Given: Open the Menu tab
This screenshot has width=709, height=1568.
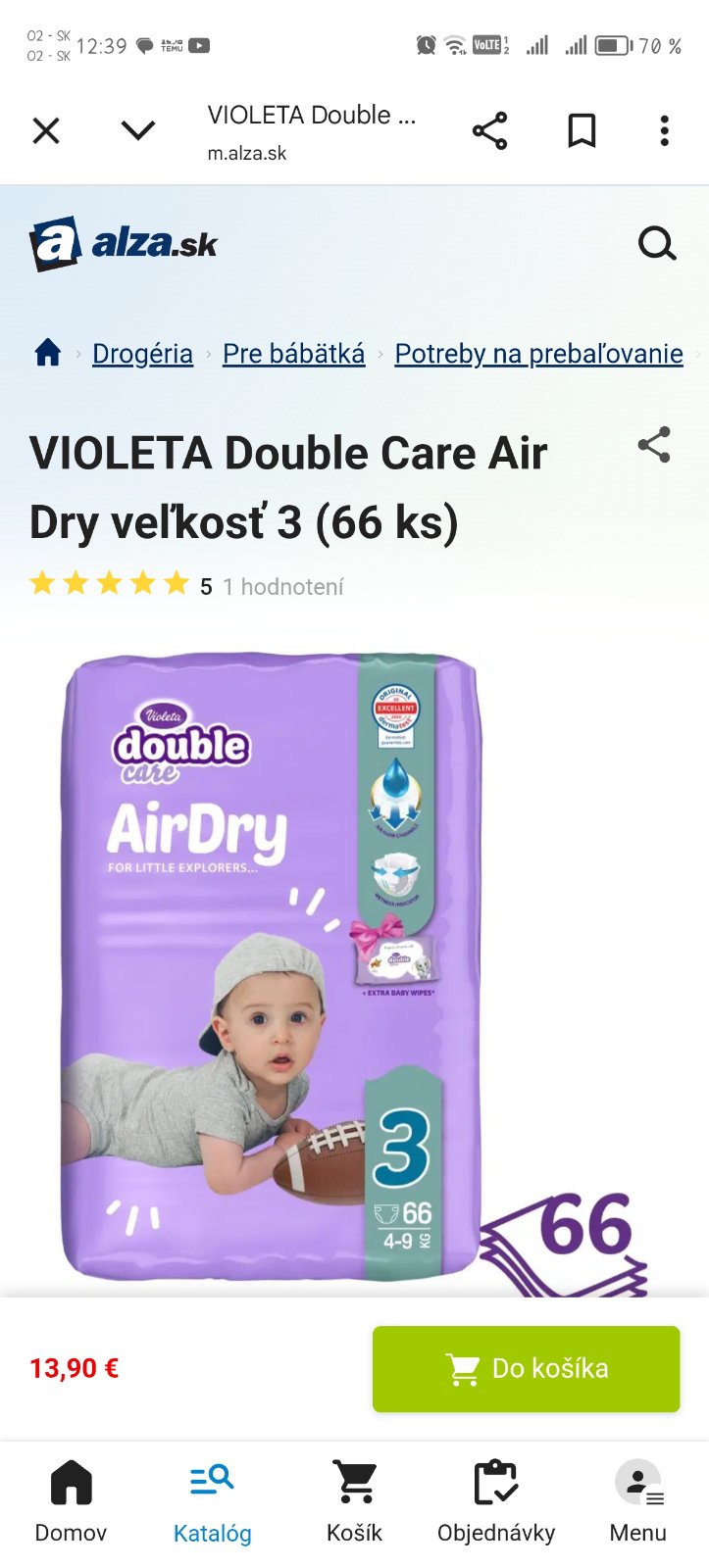Looking at the screenshot, I should tap(637, 1500).
